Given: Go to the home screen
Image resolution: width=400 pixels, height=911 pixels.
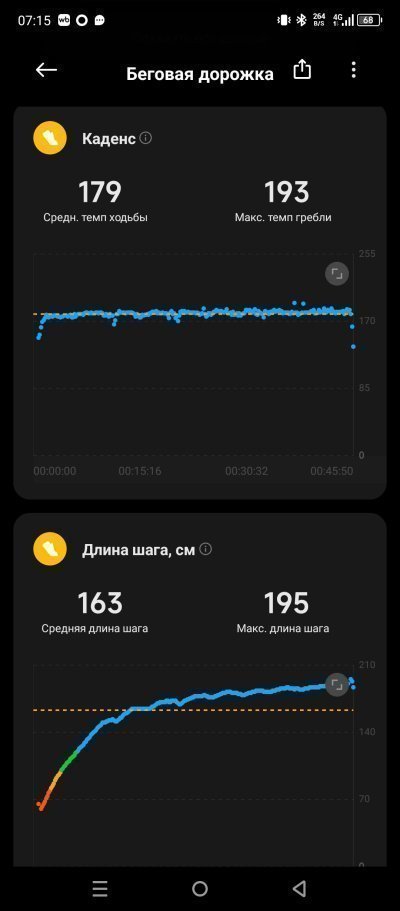Looking at the screenshot, I should click(x=200, y=888).
